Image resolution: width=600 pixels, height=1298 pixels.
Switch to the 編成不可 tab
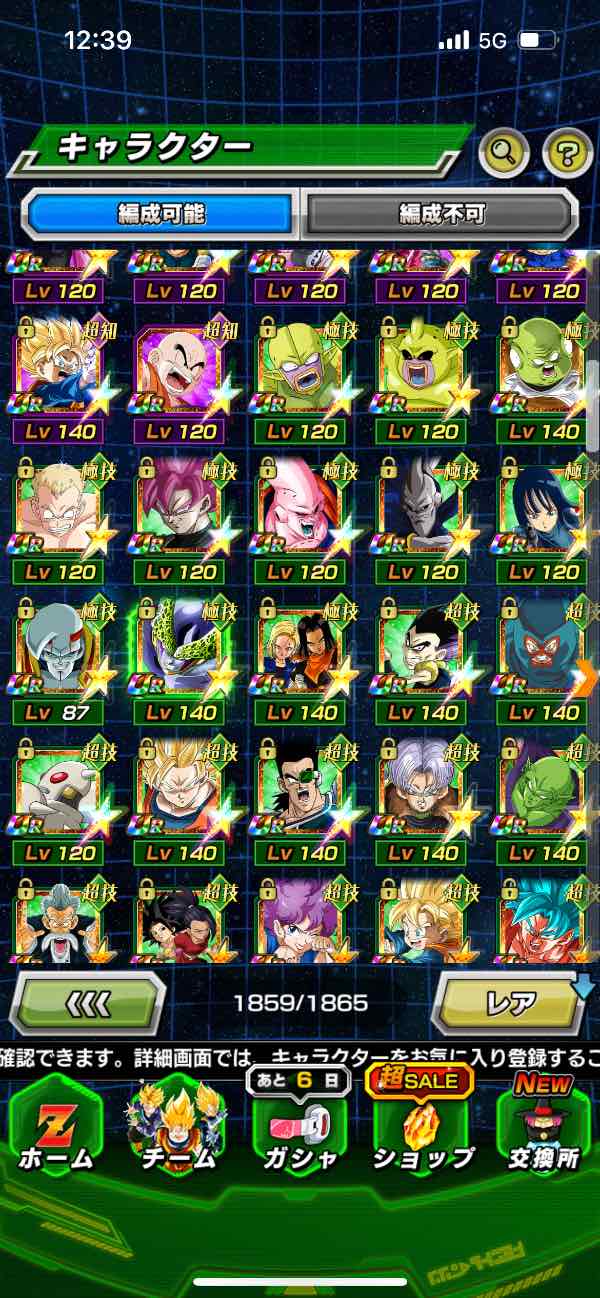pyautogui.click(x=441, y=212)
